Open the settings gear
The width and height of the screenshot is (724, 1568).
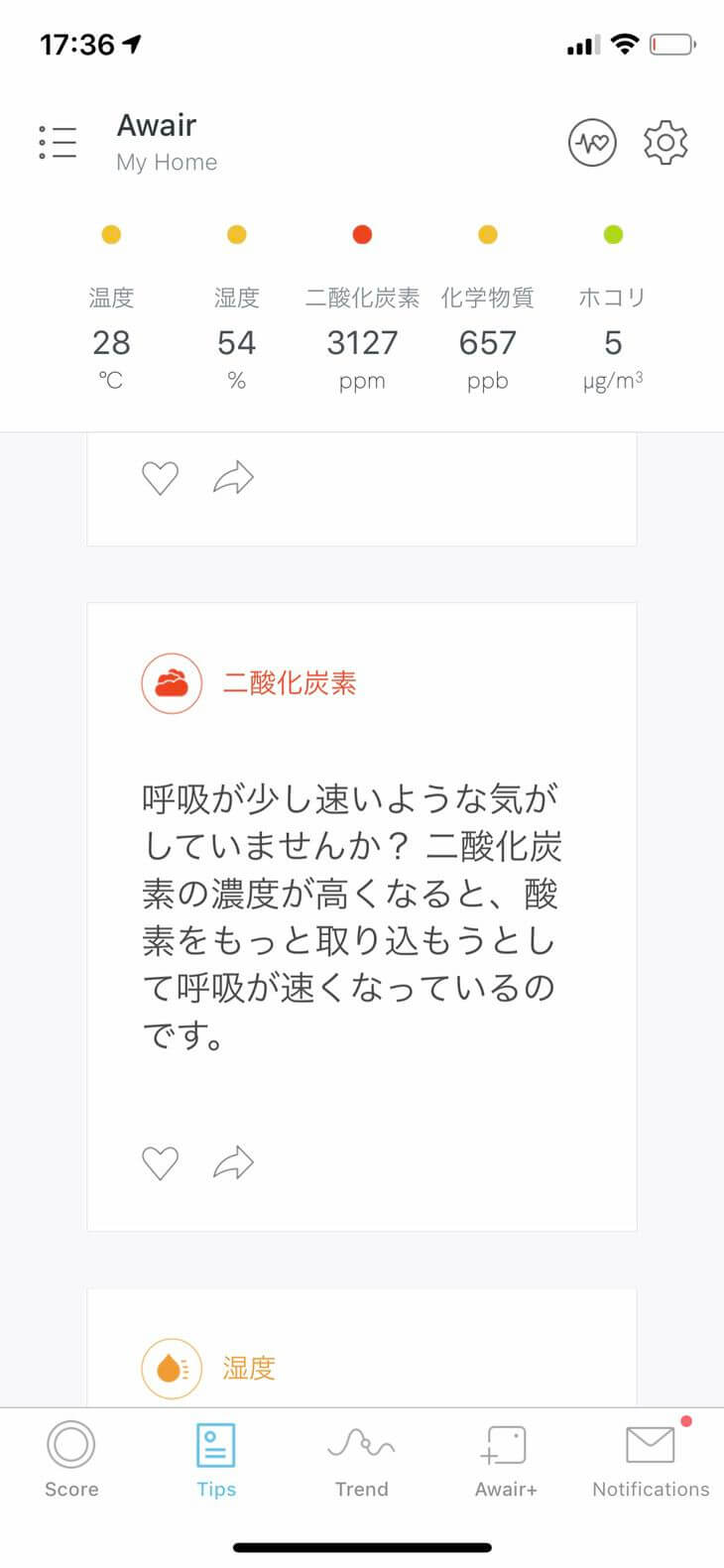665,143
